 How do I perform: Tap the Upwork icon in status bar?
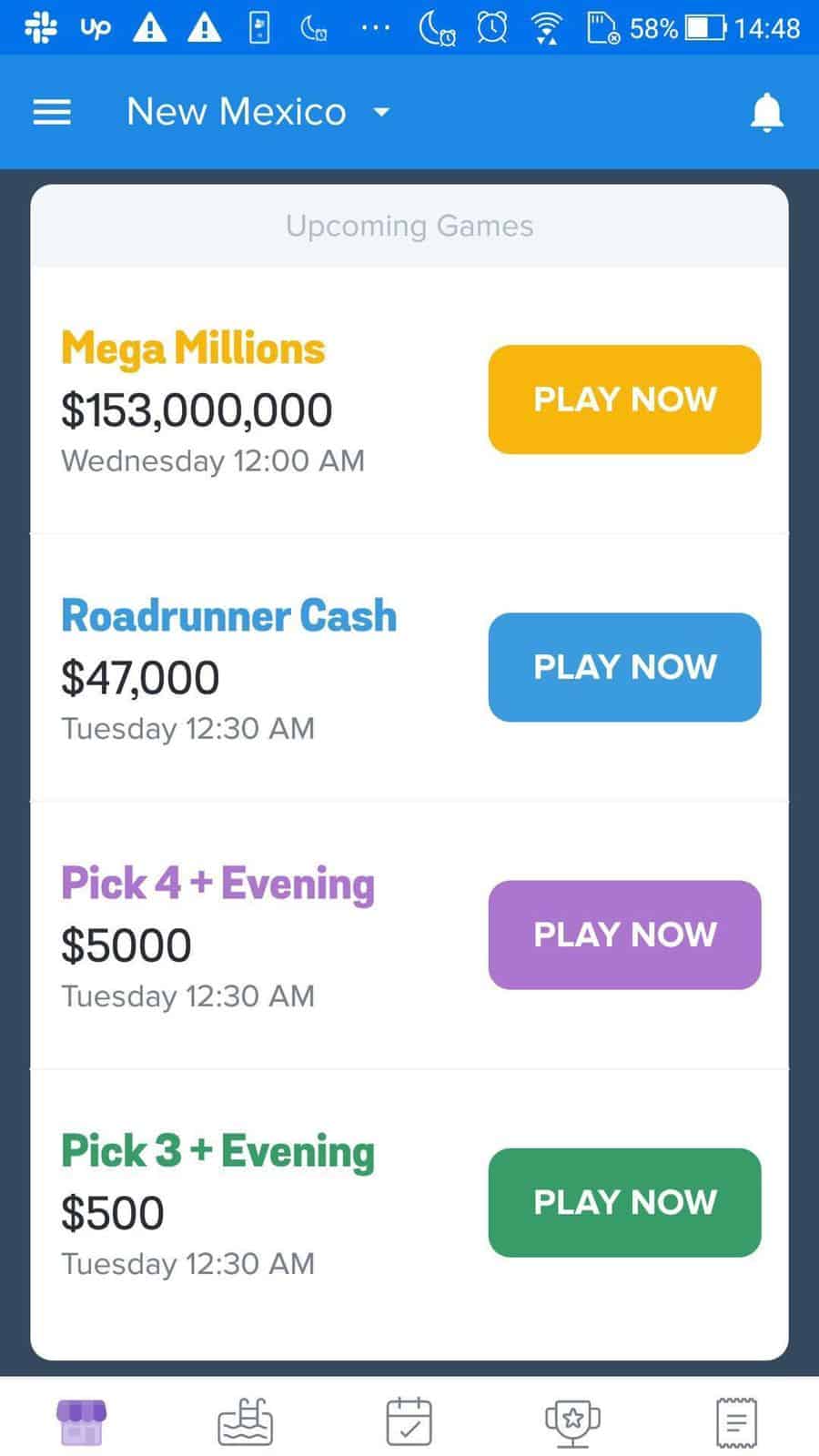[x=95, y=27]
